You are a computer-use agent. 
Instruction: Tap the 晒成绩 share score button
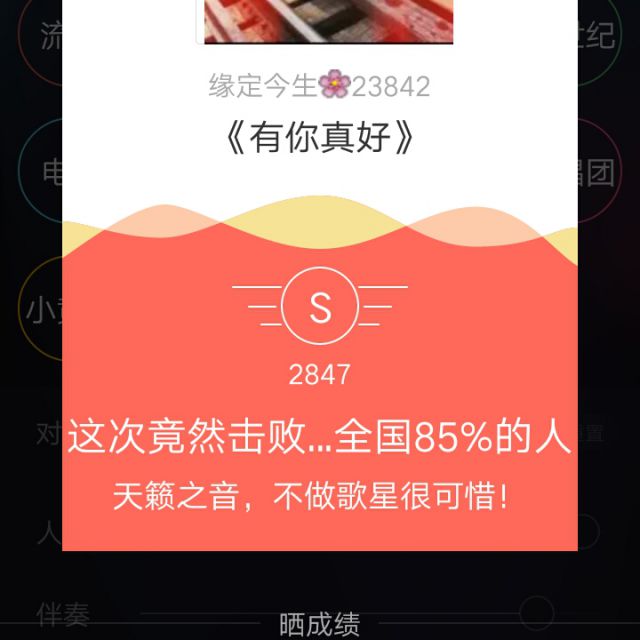click(319, 624)
